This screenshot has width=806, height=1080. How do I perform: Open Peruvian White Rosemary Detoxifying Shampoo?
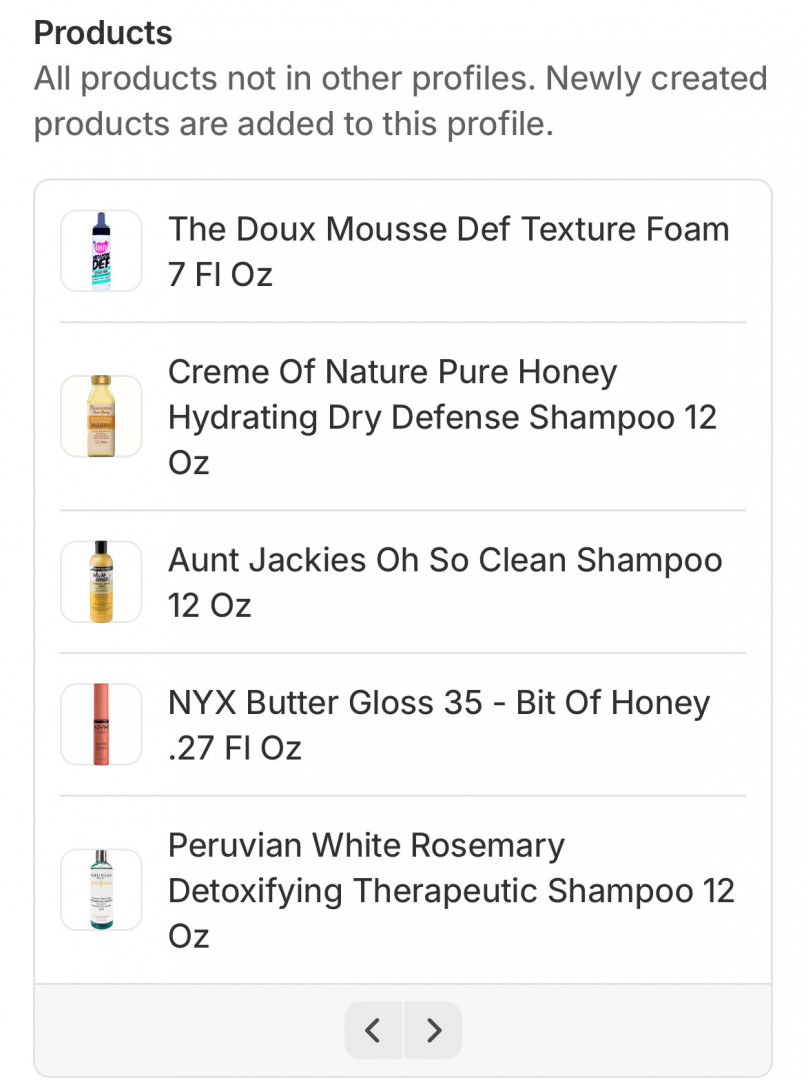point(450,890)
